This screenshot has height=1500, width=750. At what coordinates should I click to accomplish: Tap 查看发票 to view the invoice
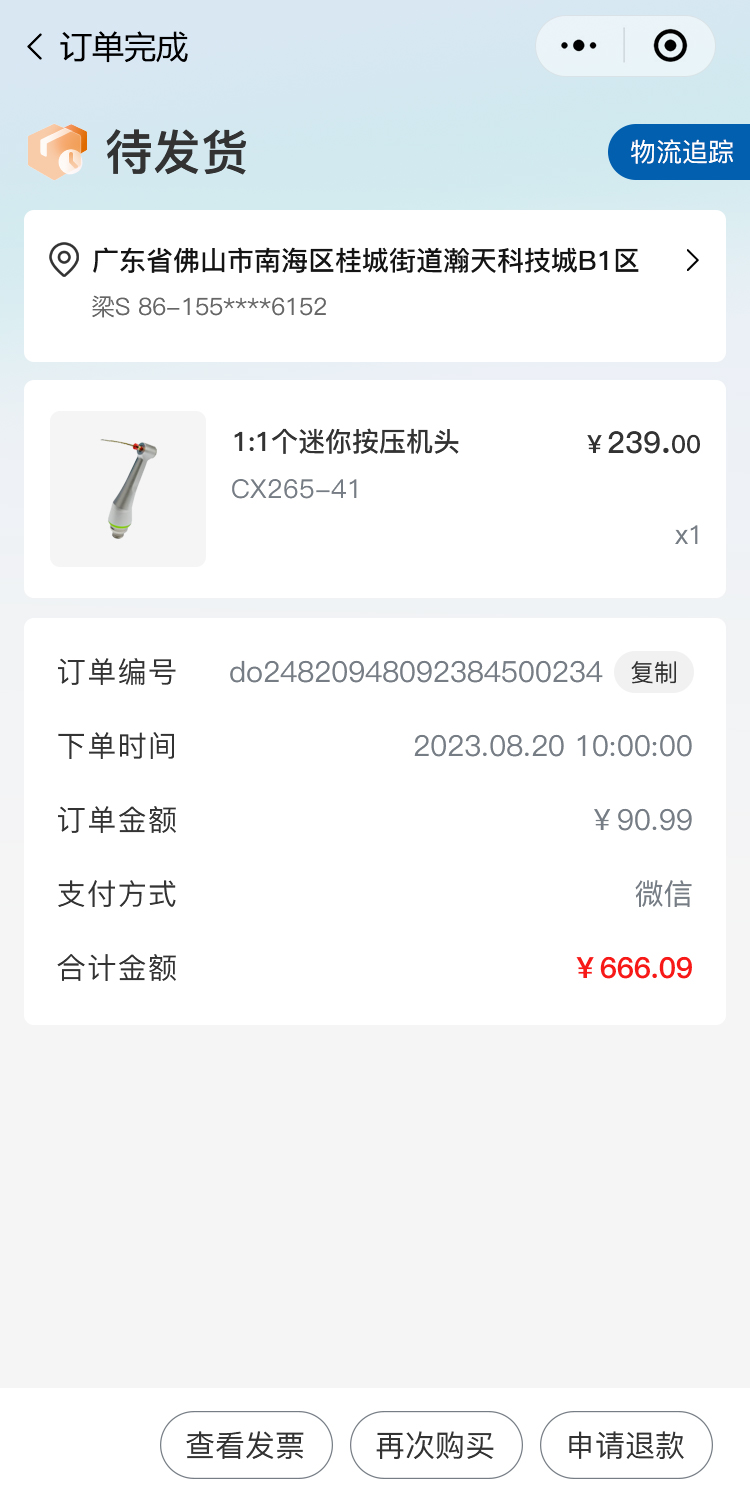click(x=246, y=1445)
